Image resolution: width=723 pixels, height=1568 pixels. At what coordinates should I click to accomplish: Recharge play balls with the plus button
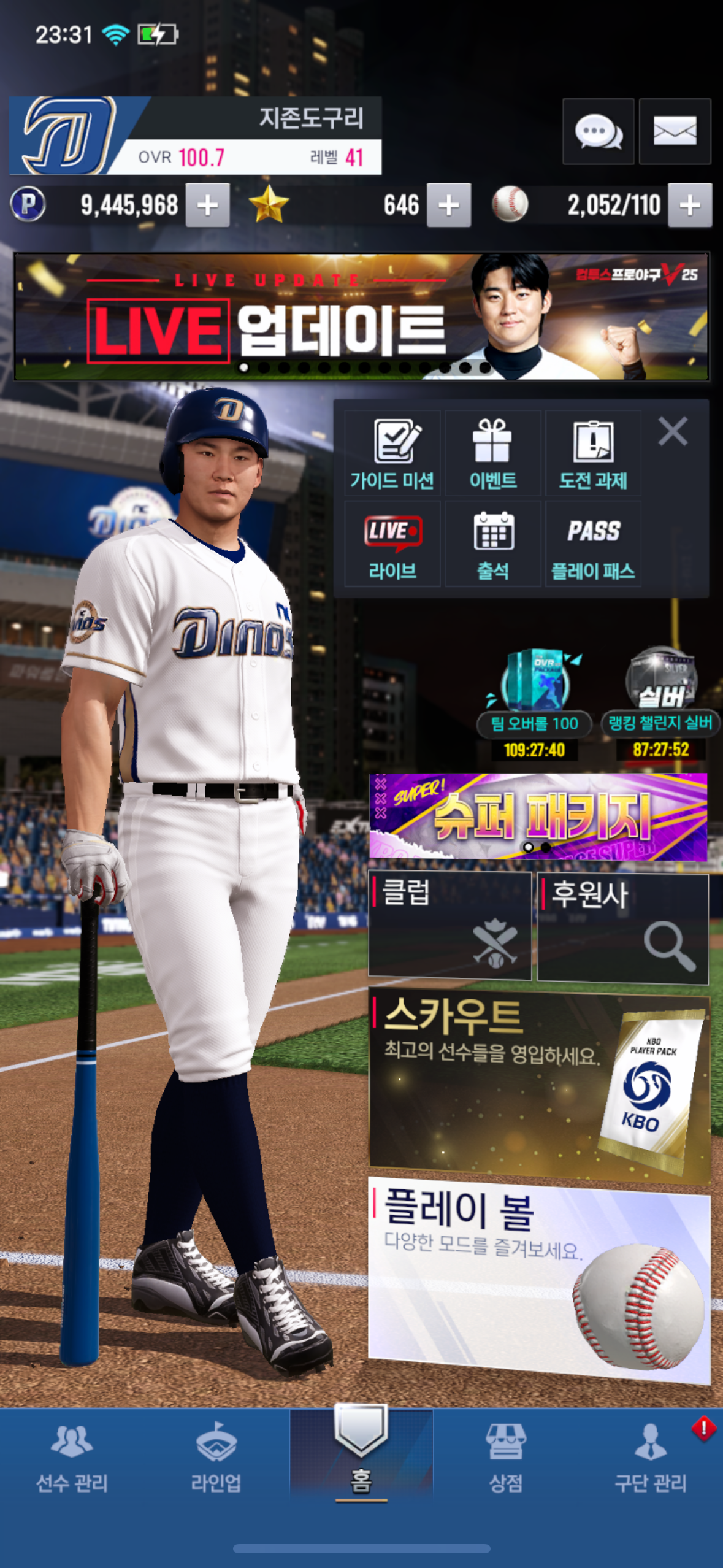click(x=690, y=206)
